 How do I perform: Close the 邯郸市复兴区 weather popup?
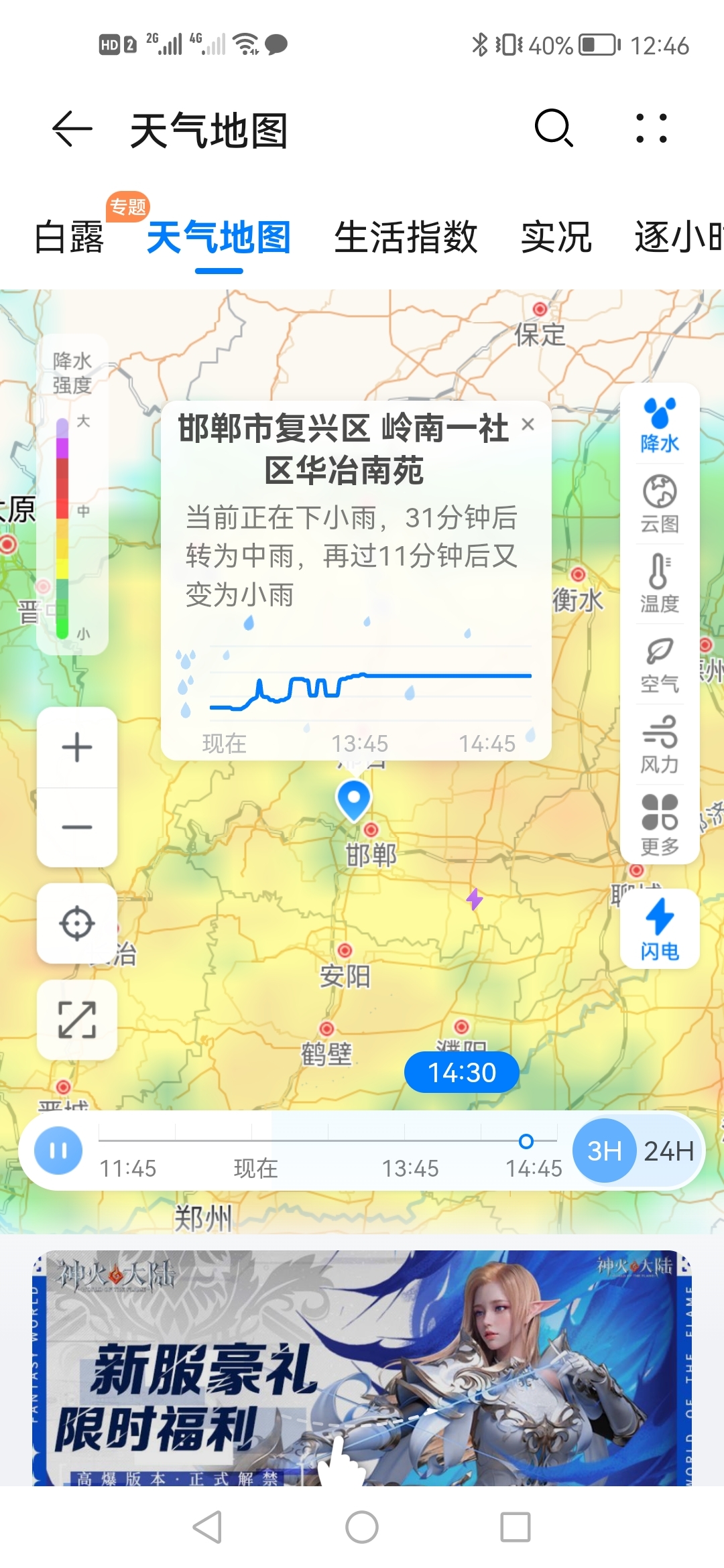click(x=527, y=424)
